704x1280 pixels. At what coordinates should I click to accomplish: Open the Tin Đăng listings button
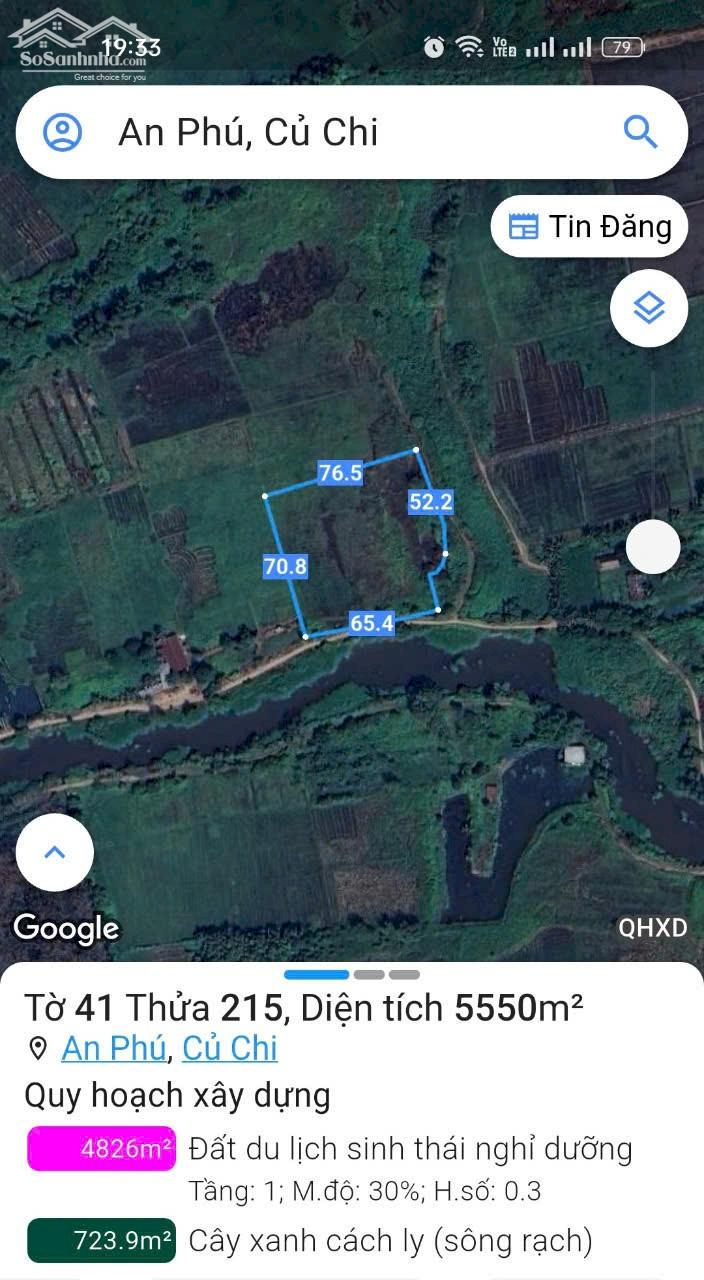point(589,227)
